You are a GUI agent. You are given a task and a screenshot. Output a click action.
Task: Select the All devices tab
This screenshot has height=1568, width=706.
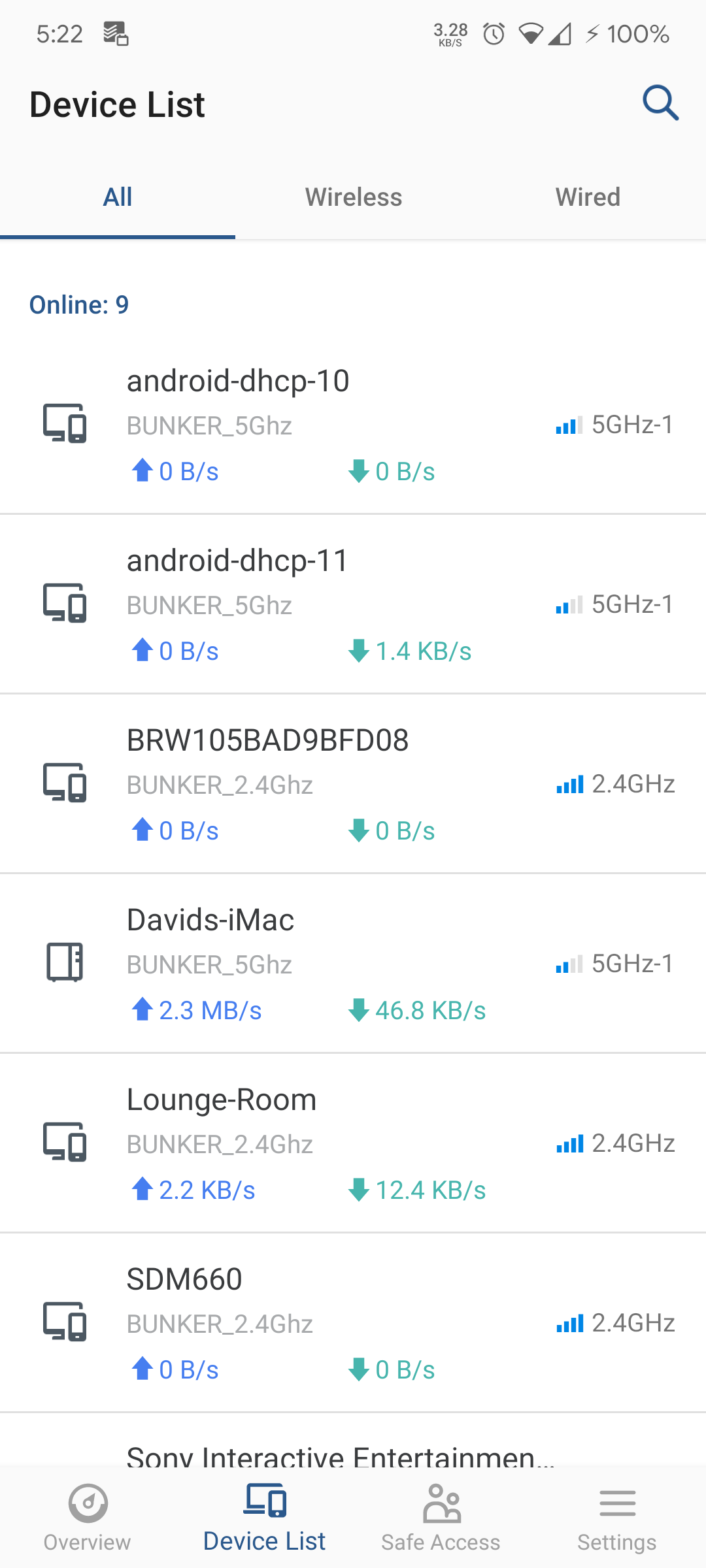click(118, 197)
